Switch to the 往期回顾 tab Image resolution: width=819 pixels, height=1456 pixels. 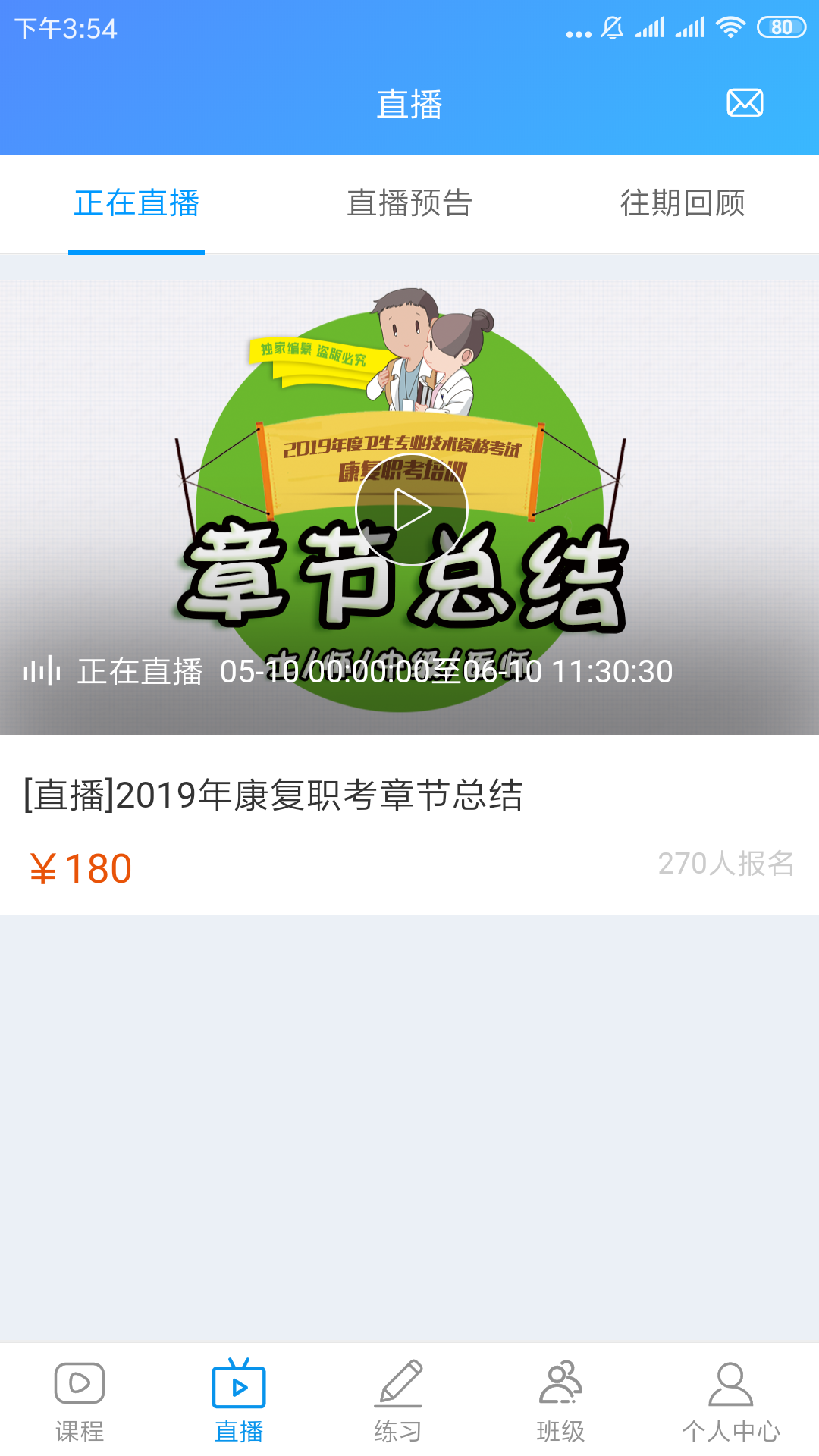tap(683, 203)
